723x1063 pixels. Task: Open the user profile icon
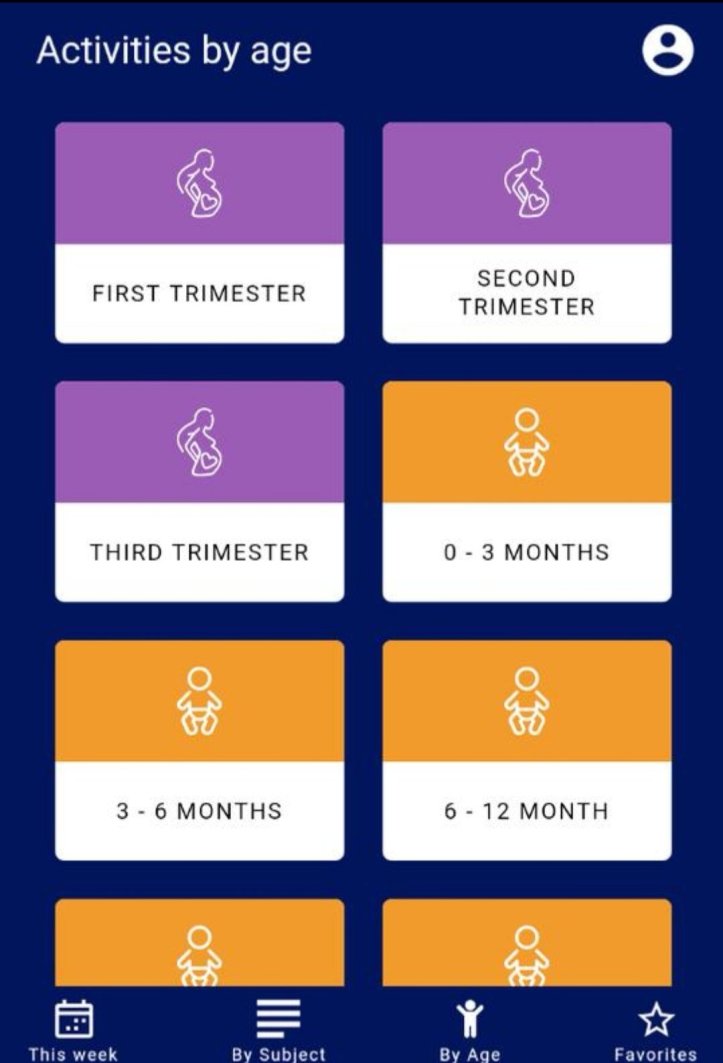(x=667, y=49)
